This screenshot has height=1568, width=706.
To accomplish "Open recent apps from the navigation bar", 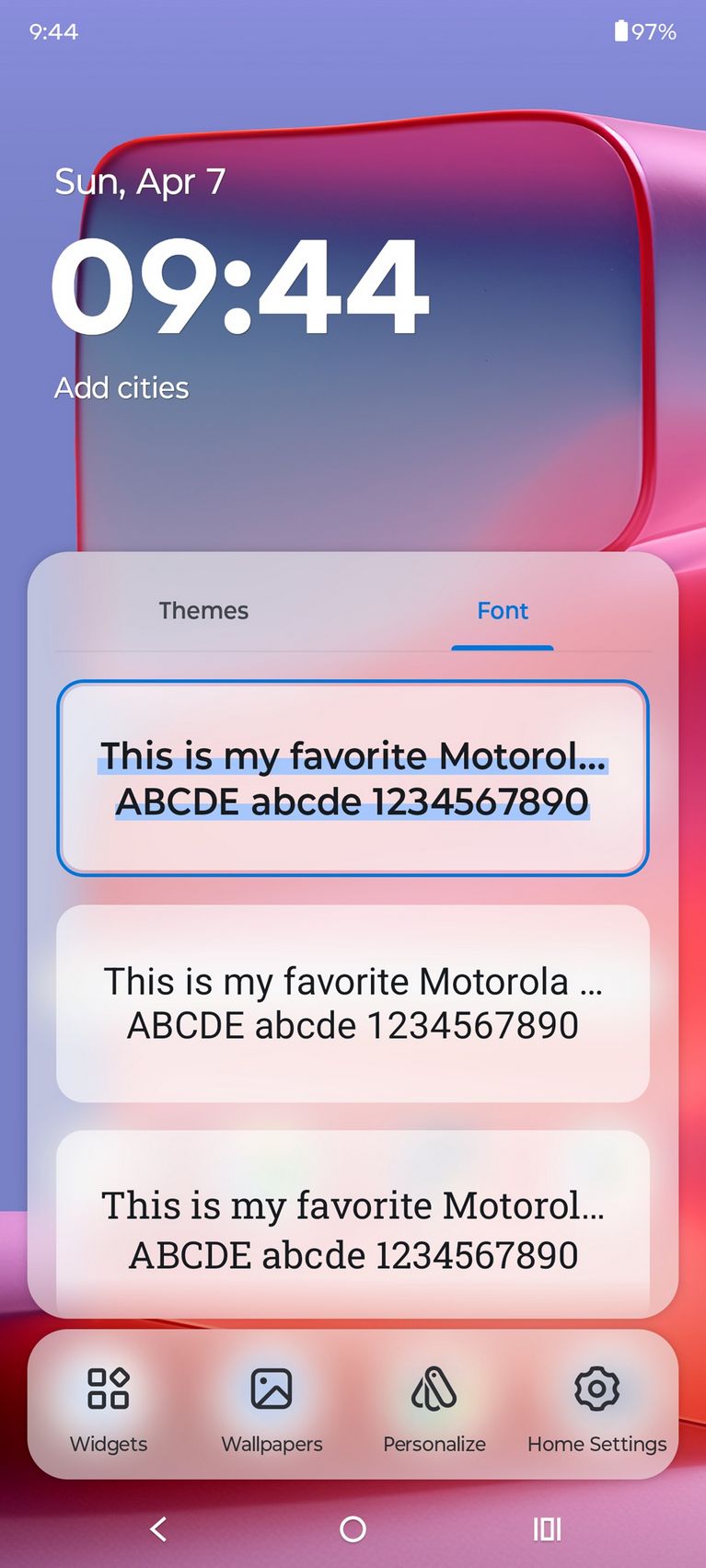I will (547, 1528).
